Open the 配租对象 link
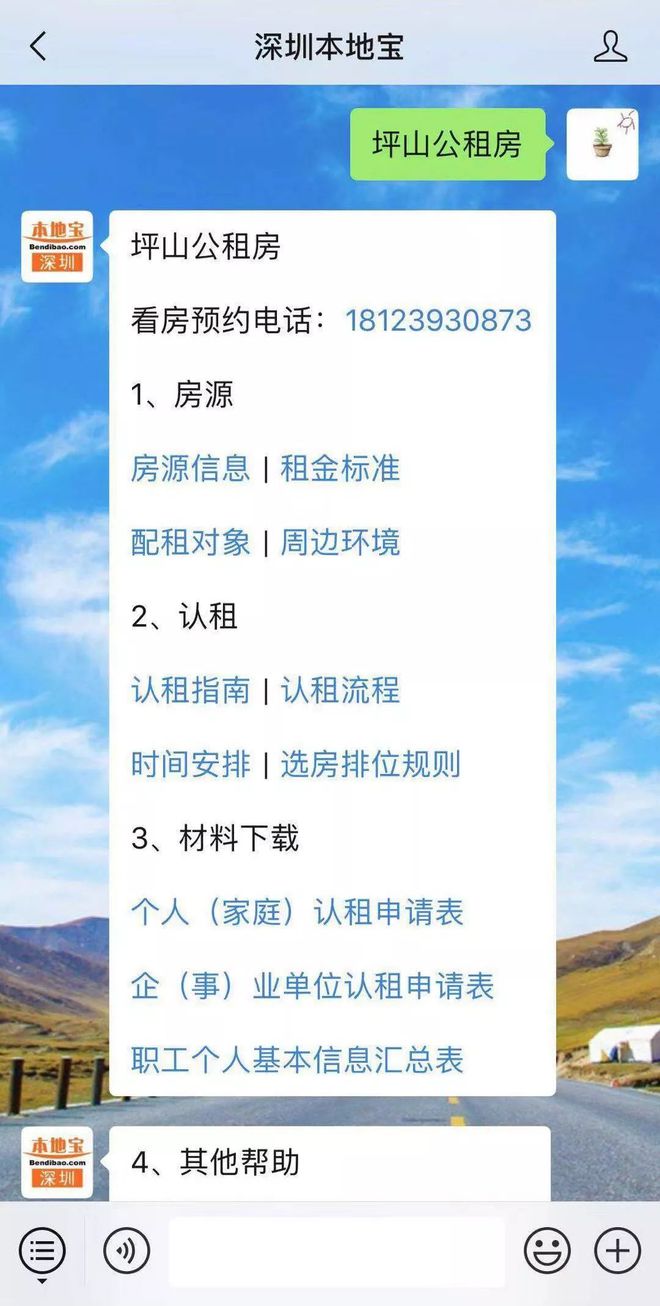Screen dimensions: 660x1306 point(190,542)
